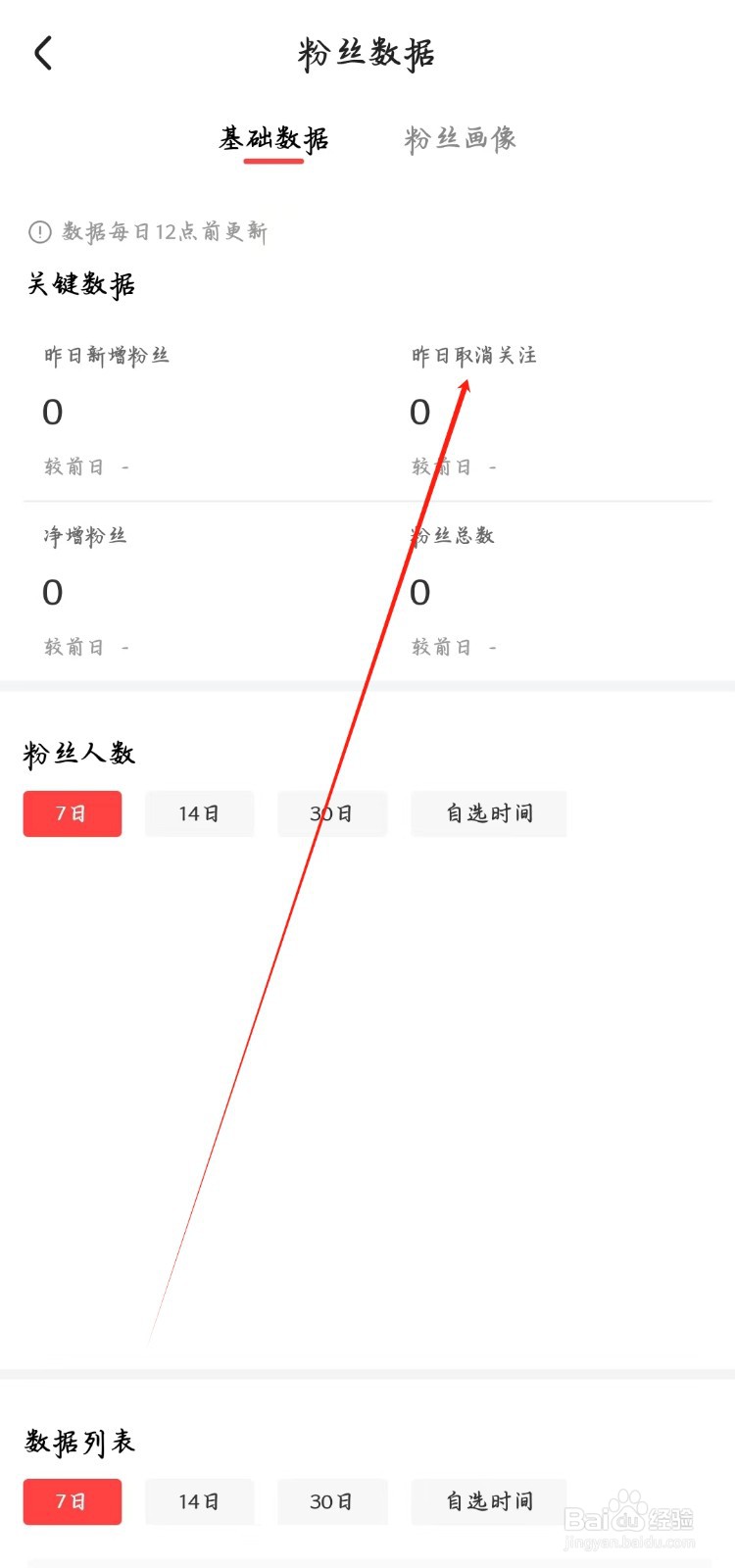Select the 14日 filter under 数据列表

click(x=199, y=1502)
